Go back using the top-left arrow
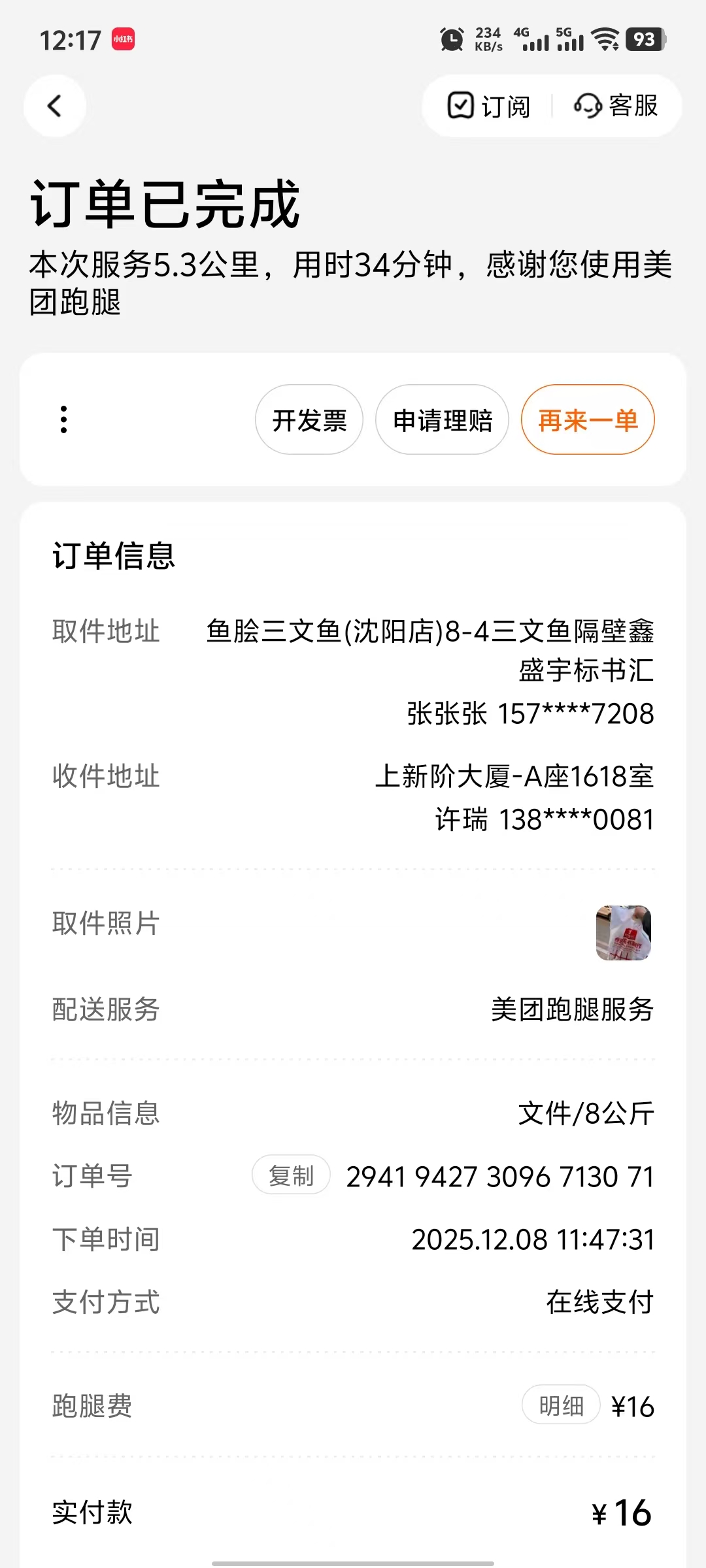The width and height of the screenshot is (706, 1568). [55, 106]
